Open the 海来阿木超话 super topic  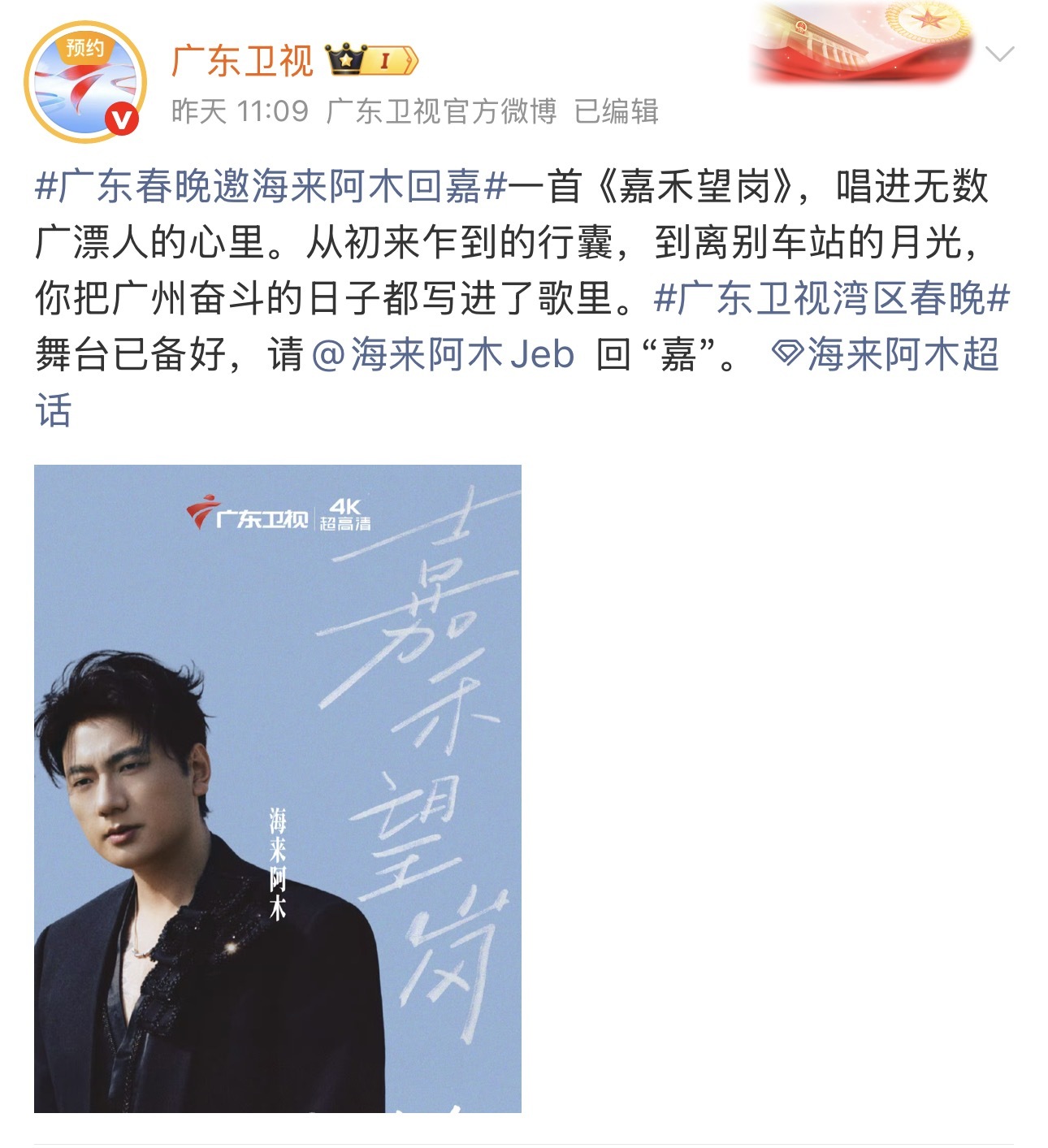(x=886, y=355)
